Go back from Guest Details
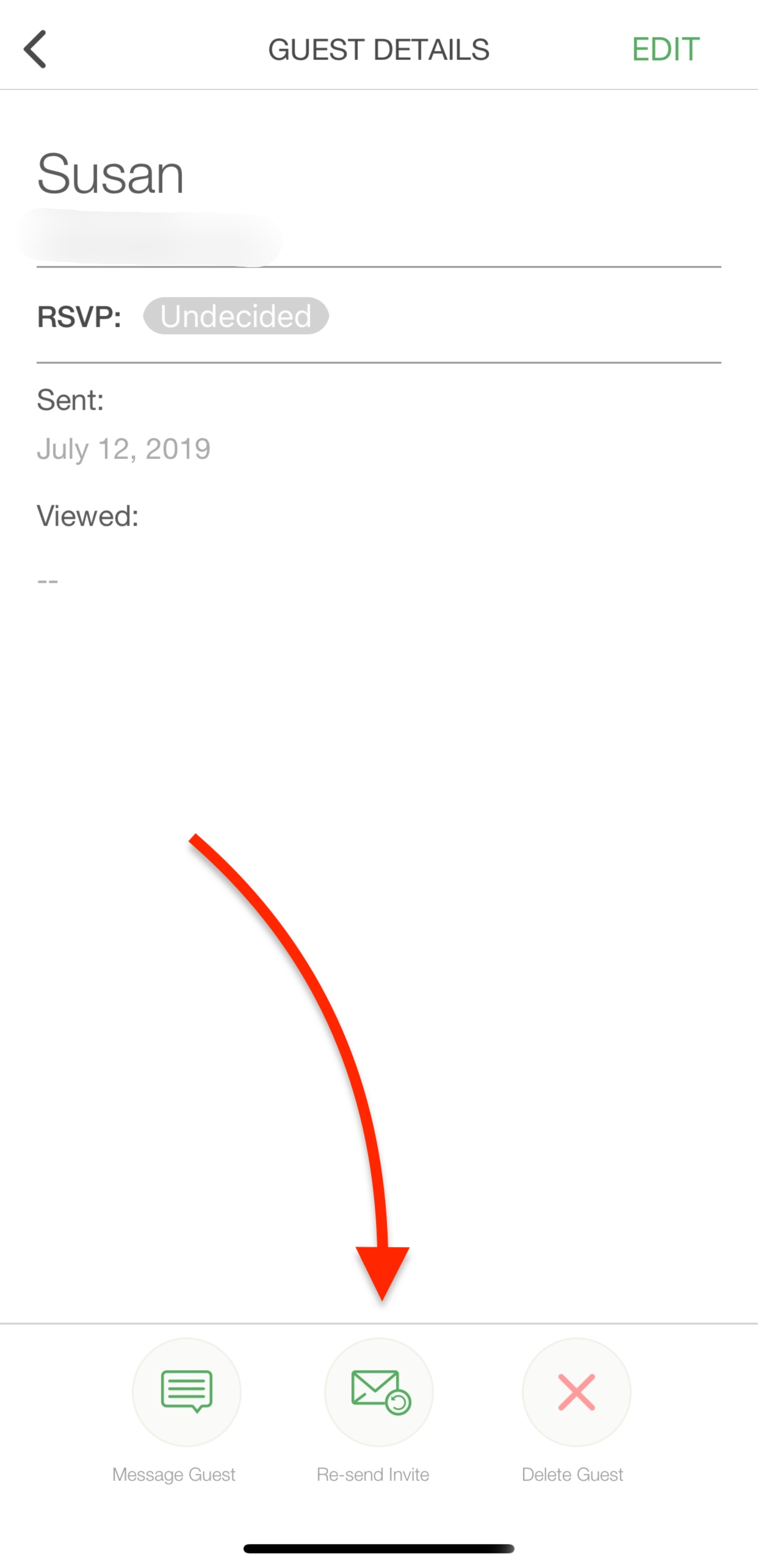 [35, 49]
